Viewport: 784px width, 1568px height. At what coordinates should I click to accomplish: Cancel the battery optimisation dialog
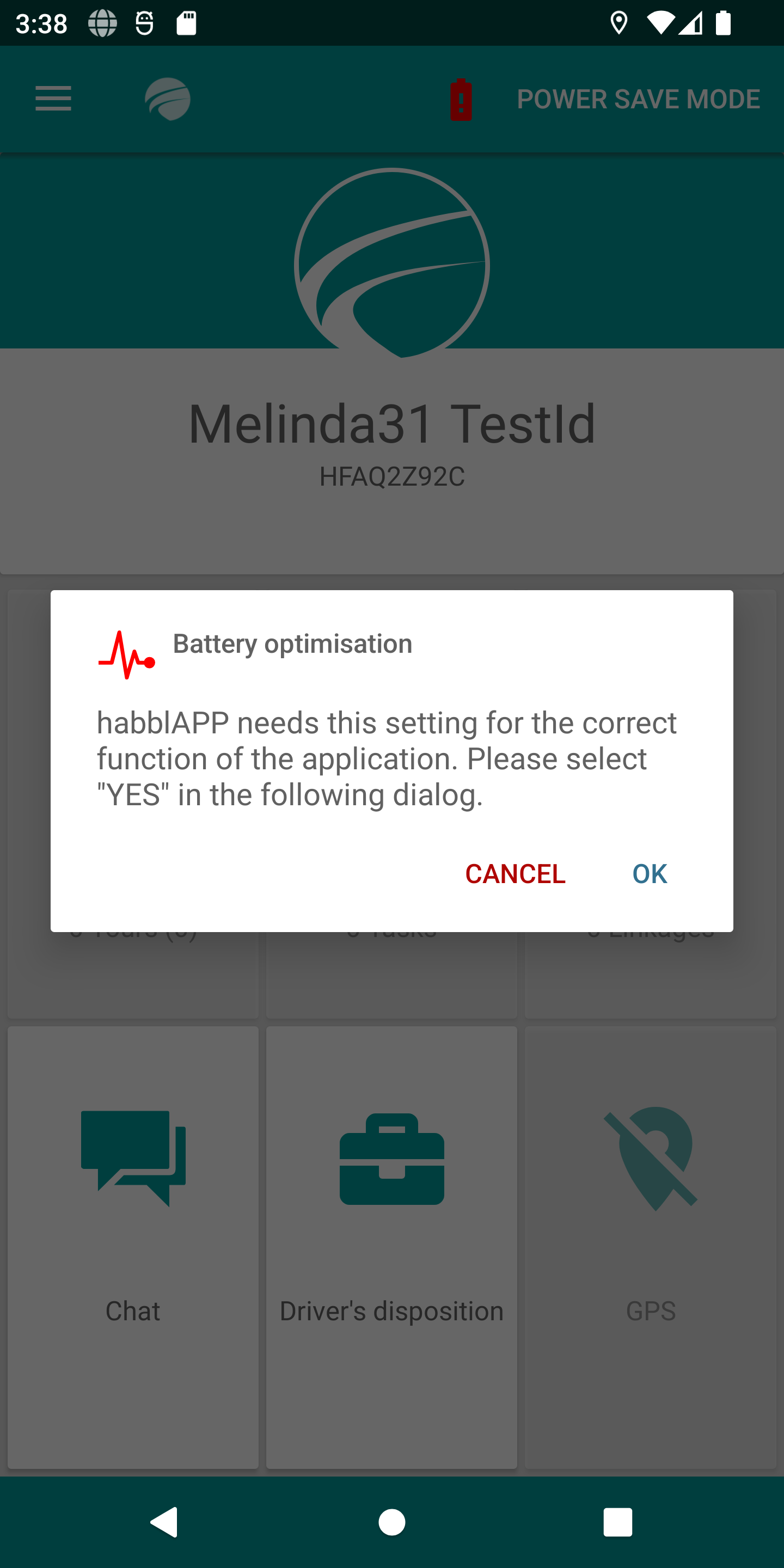pos(515,874)
